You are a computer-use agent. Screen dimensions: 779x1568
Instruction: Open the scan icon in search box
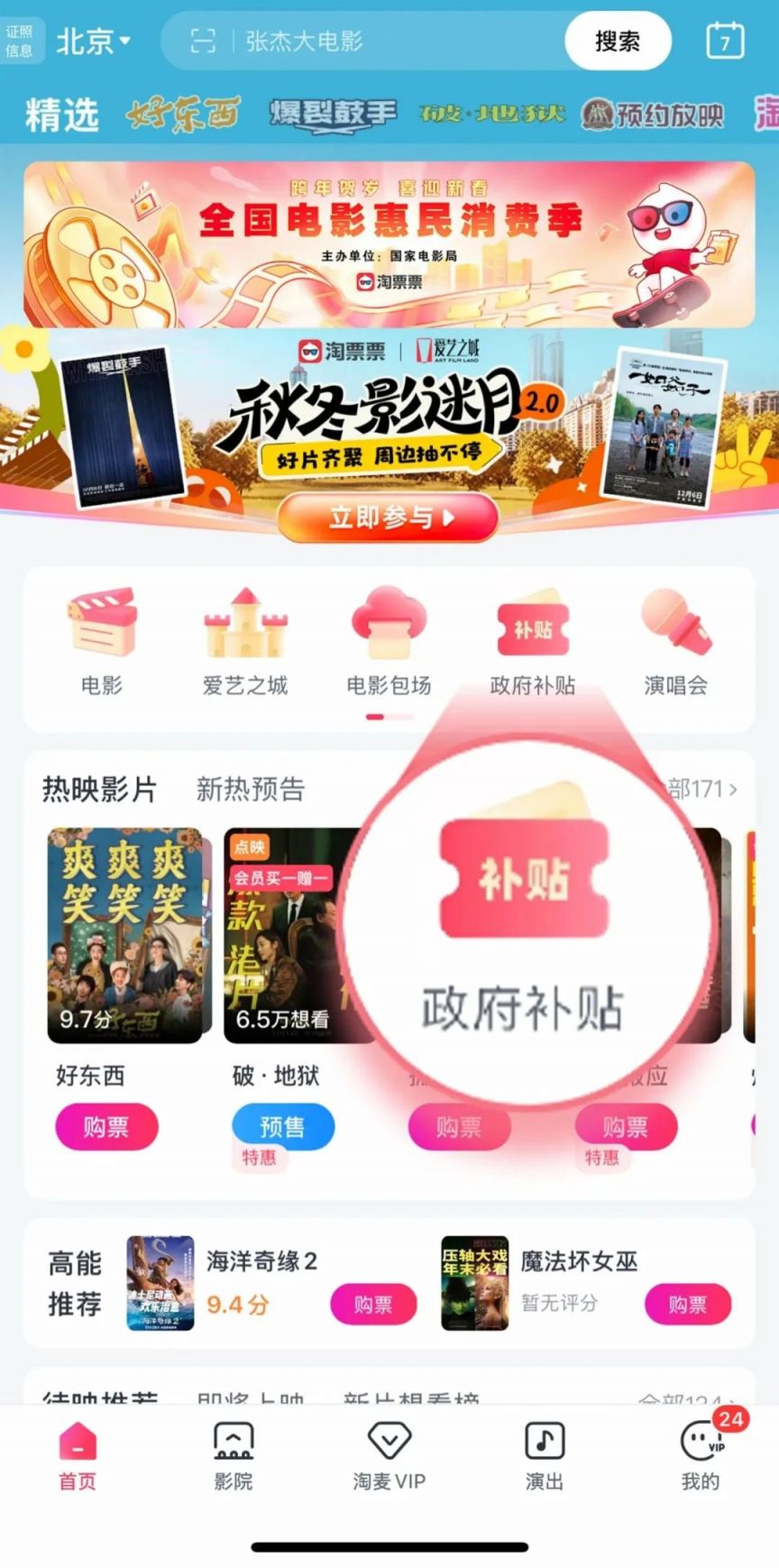click(203, 41)
